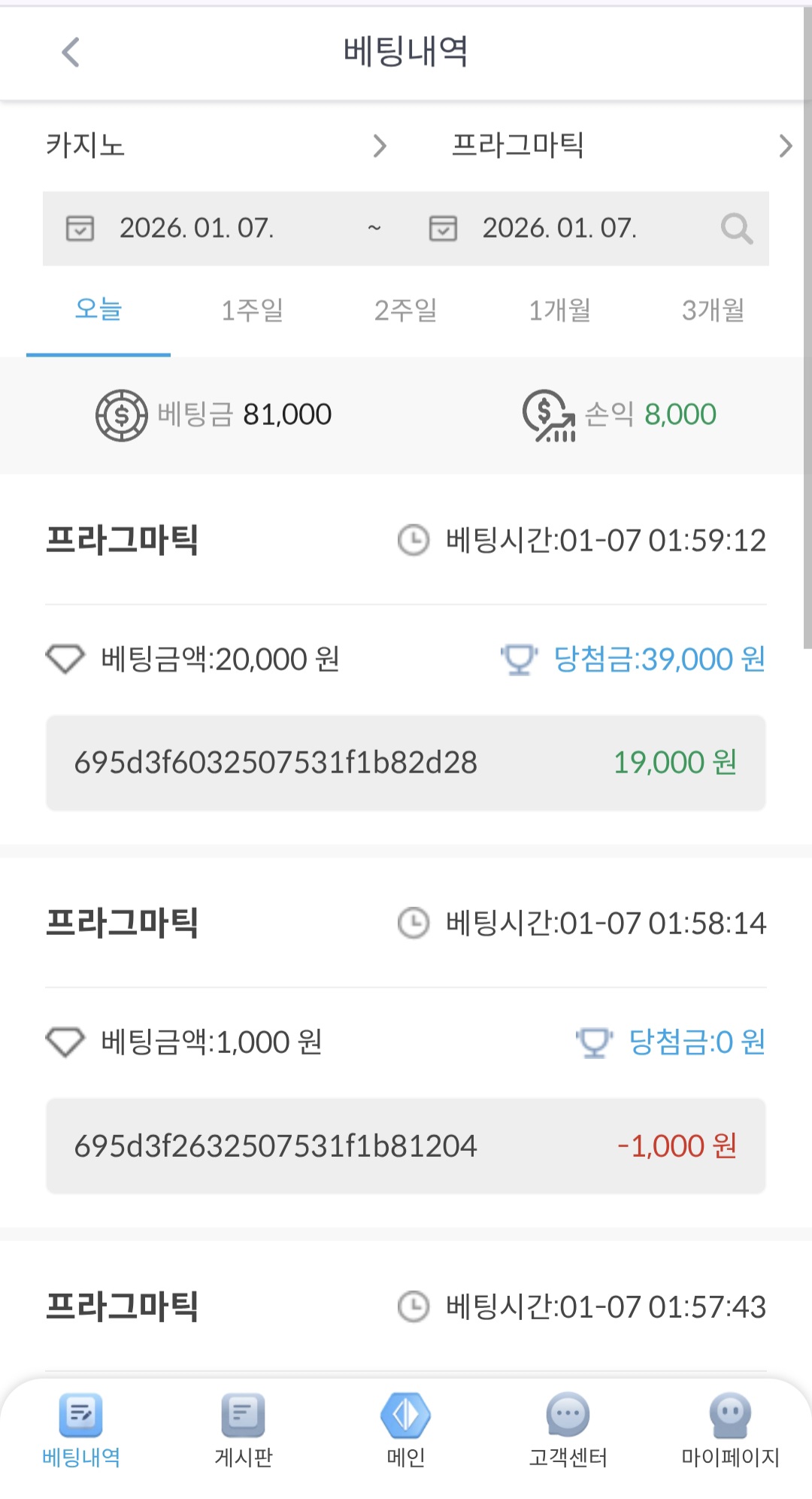Switch to the 1개월 period tab
The width and height of the screenshot is (812, 1499).
click(x=559, y=310)
